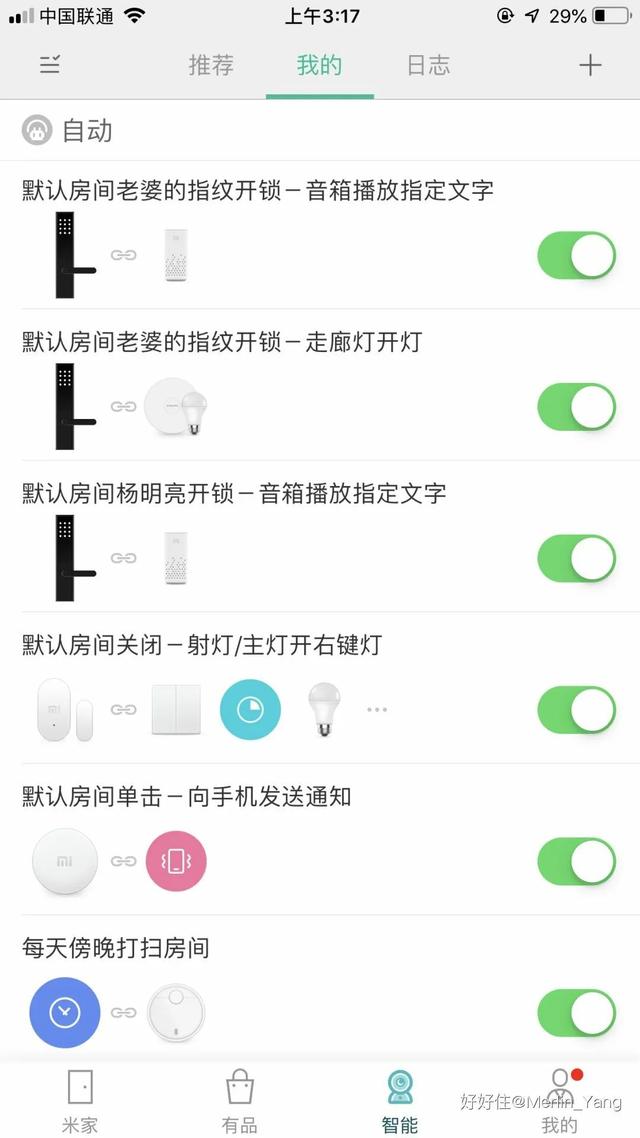Open 默认房间单击－向手机发送通知 automation
This screenshot has width=640, height=1138.
pos(187,797)
